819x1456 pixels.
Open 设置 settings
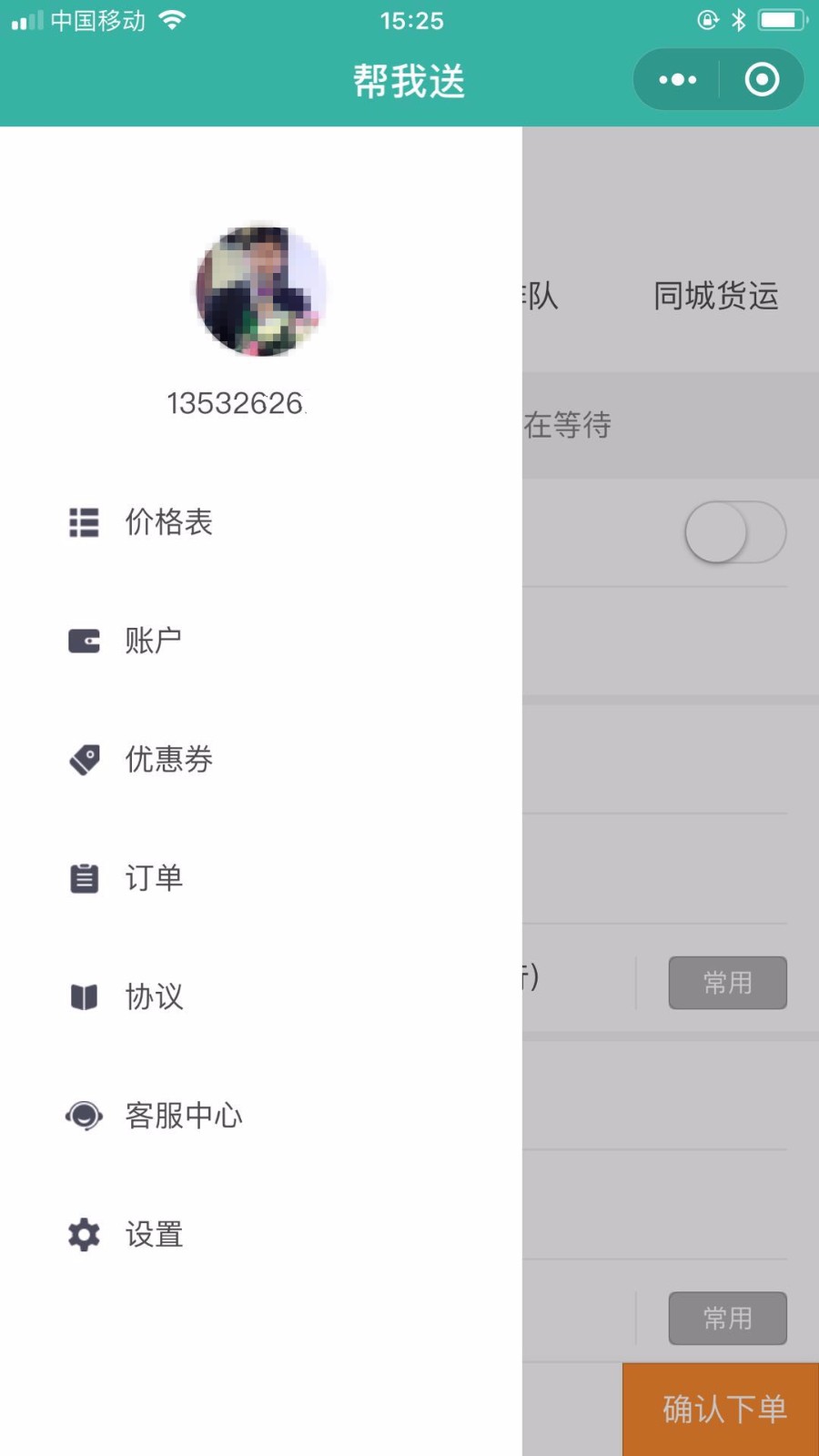[x=260, y=1235]
